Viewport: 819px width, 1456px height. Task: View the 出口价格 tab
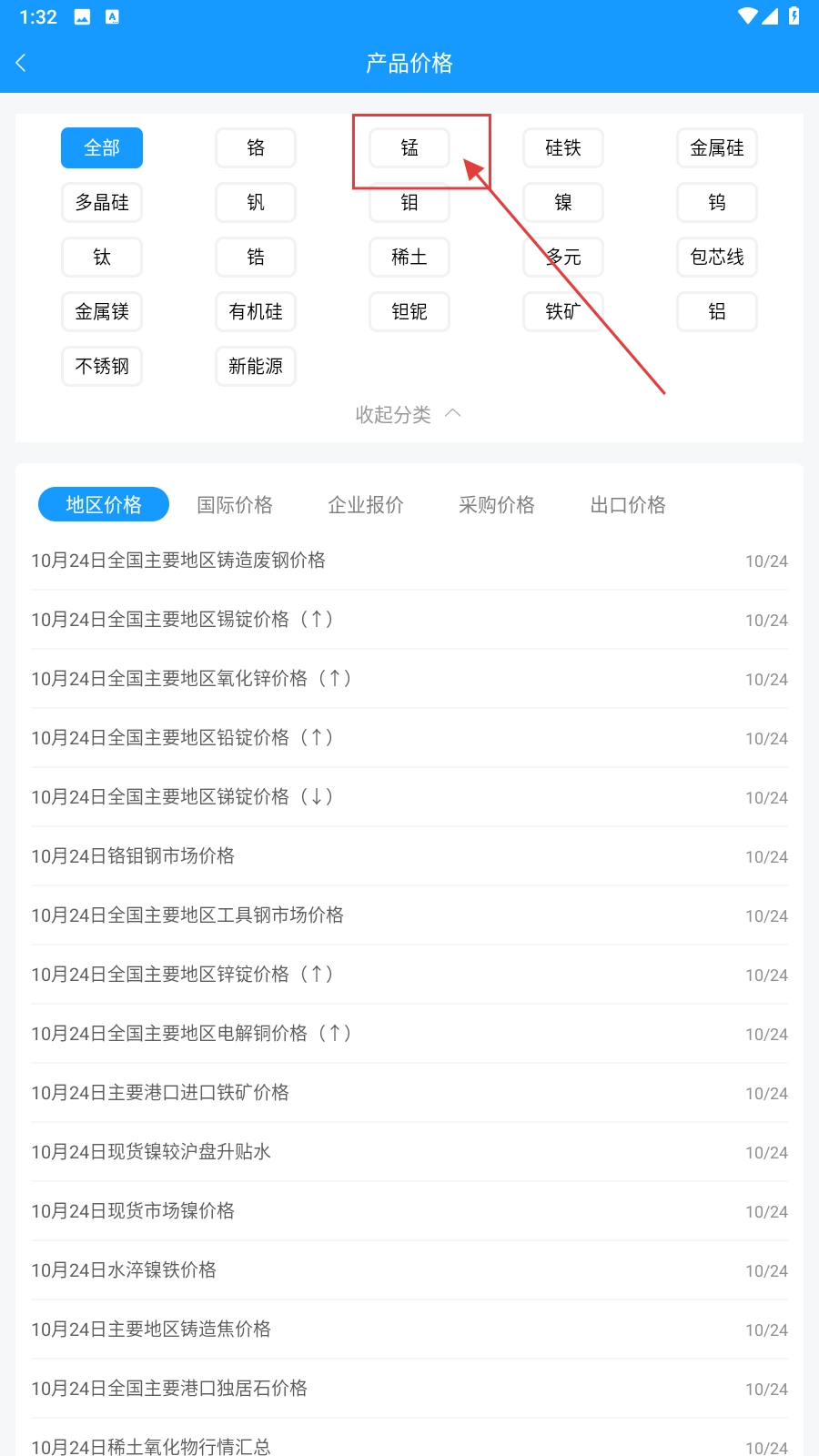point(628,505)
